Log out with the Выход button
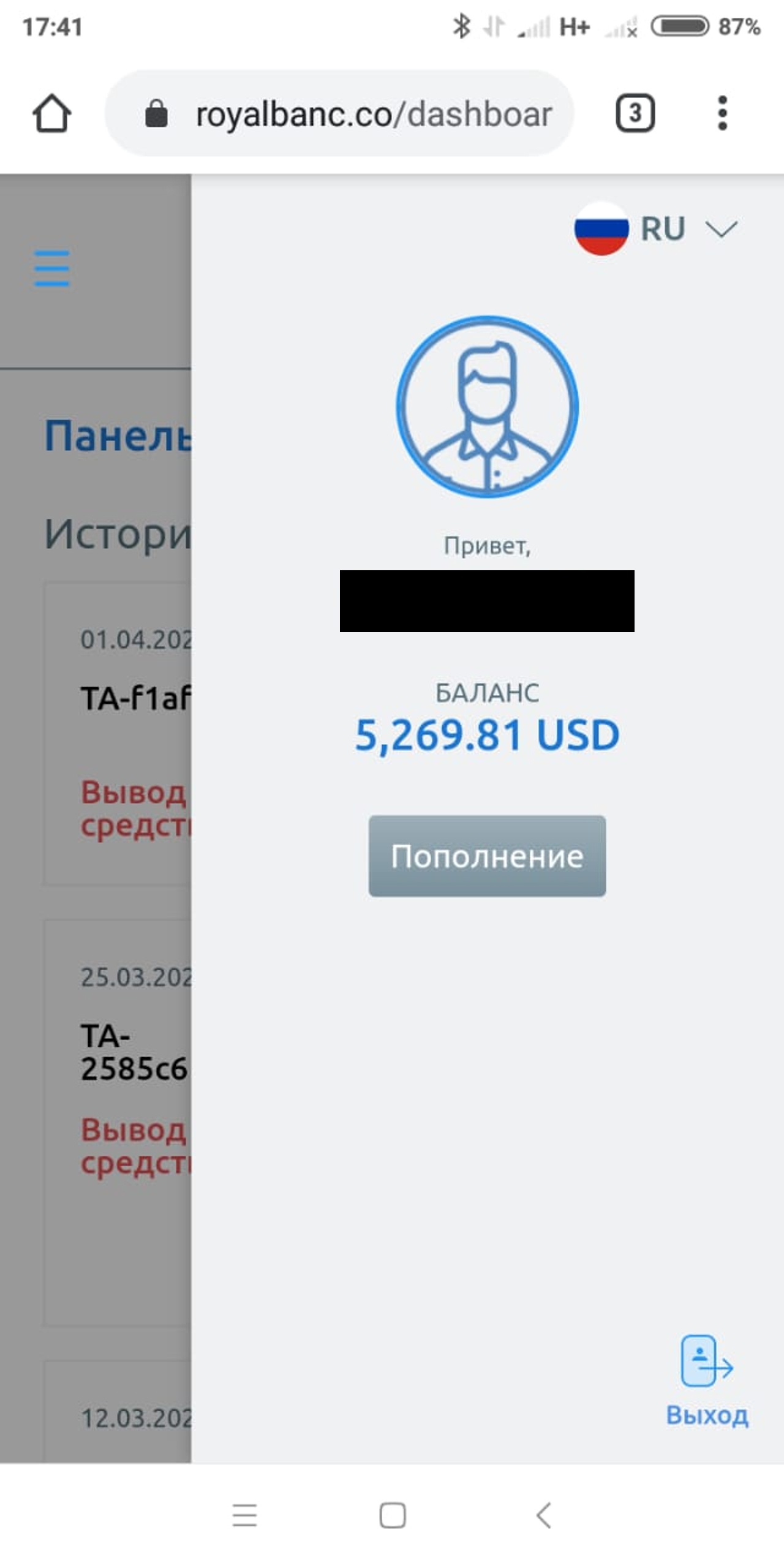Viewport: 784px width, 1568px height. [x=707, y=1381]
